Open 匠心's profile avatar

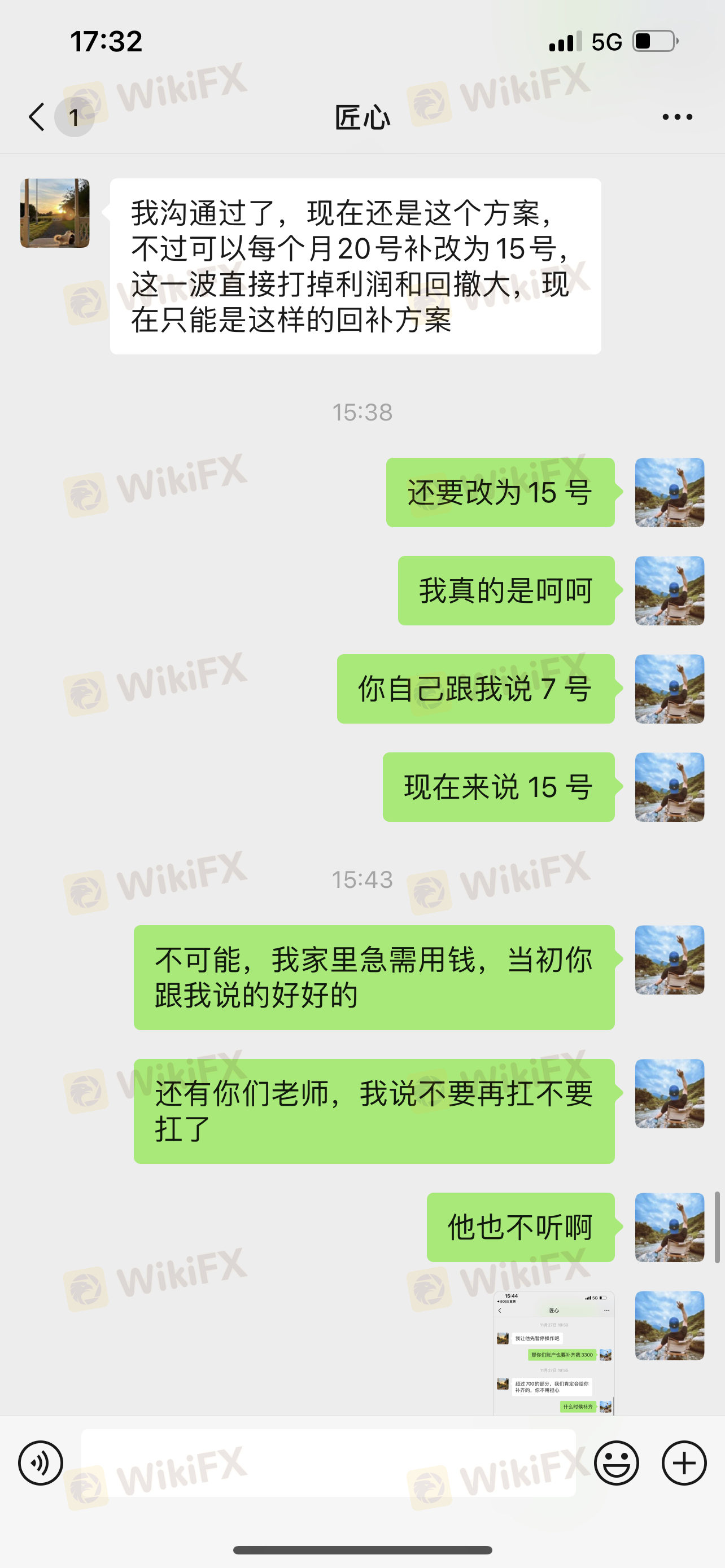click(x=55, y=213)
